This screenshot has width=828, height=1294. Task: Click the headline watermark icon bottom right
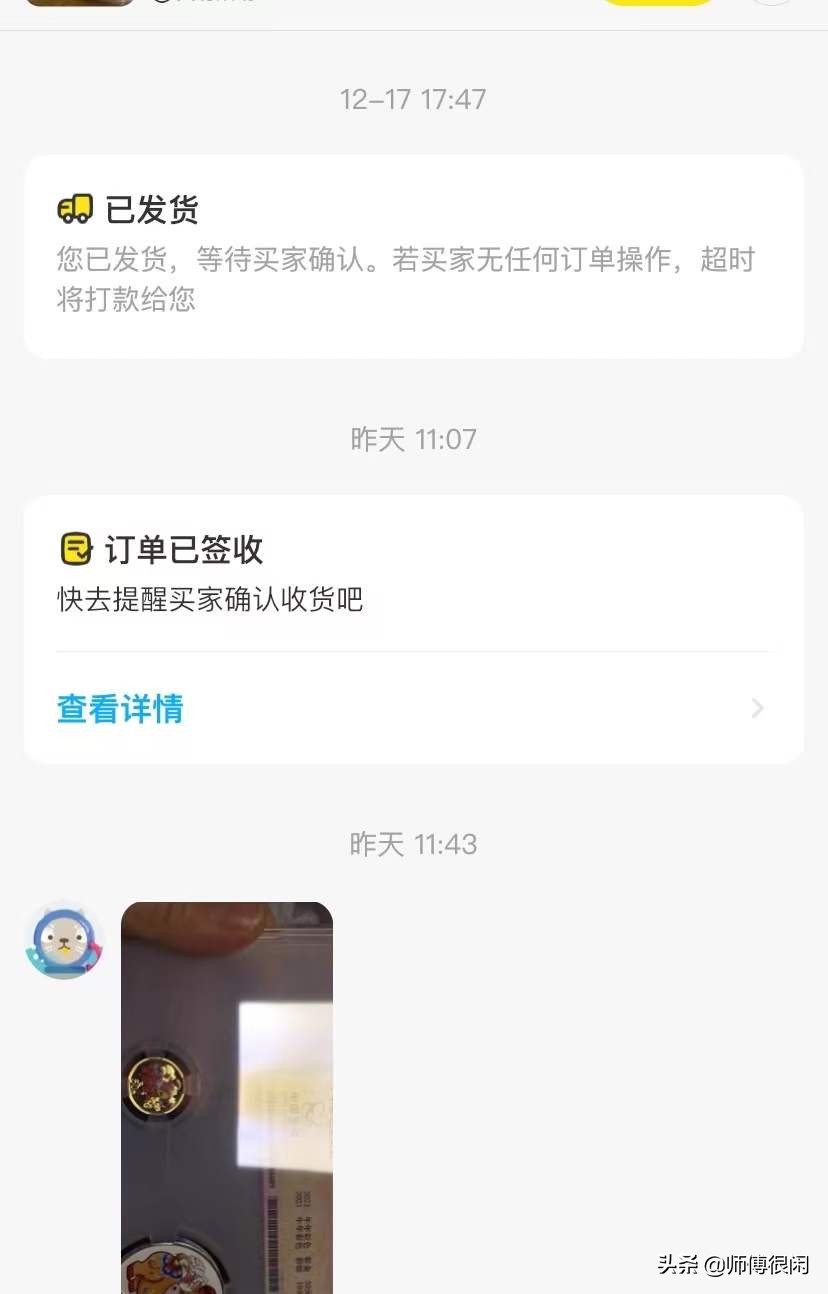(x=735, y=1265)
